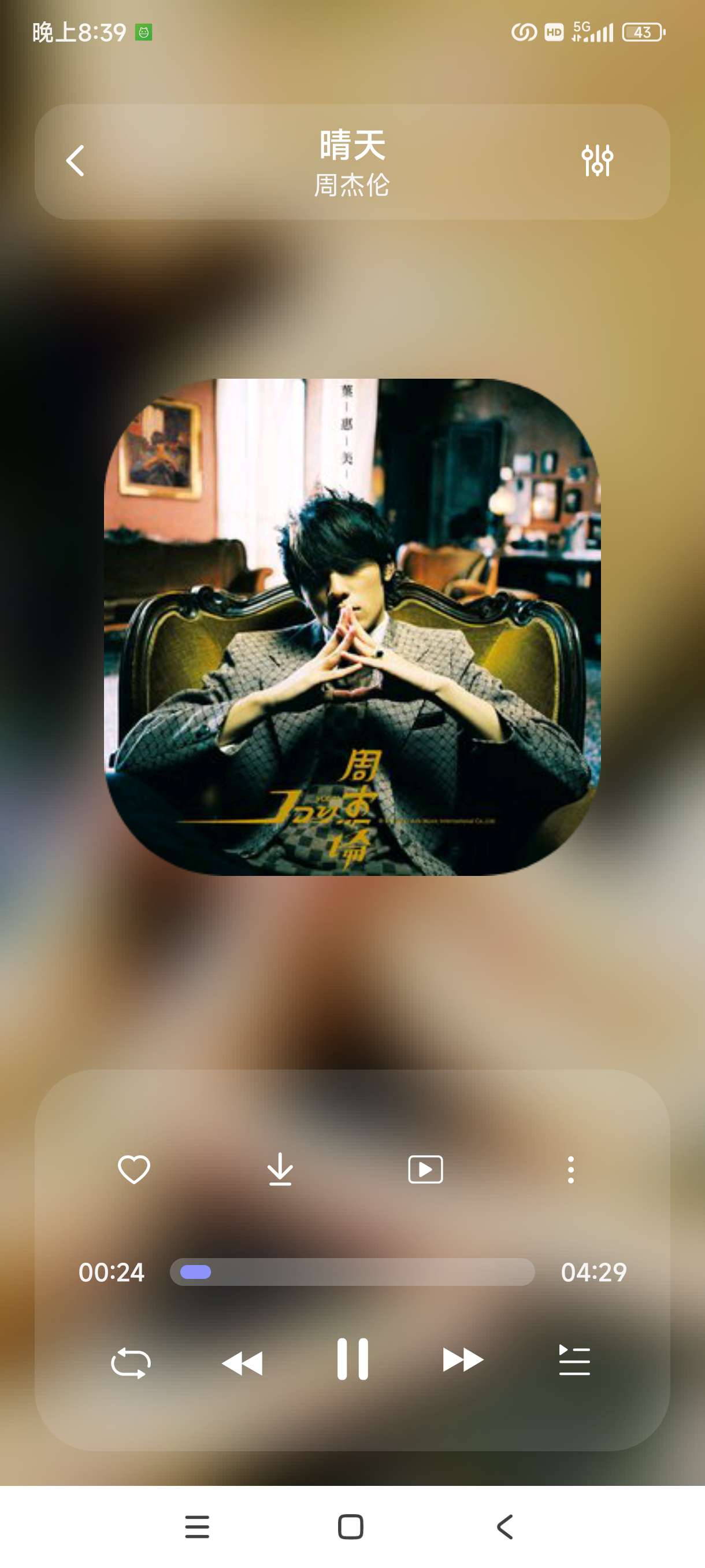This screenshot has height=1568, width=705.
Task: Open the equalizer sound settings
Action: (x=597, y=161)
